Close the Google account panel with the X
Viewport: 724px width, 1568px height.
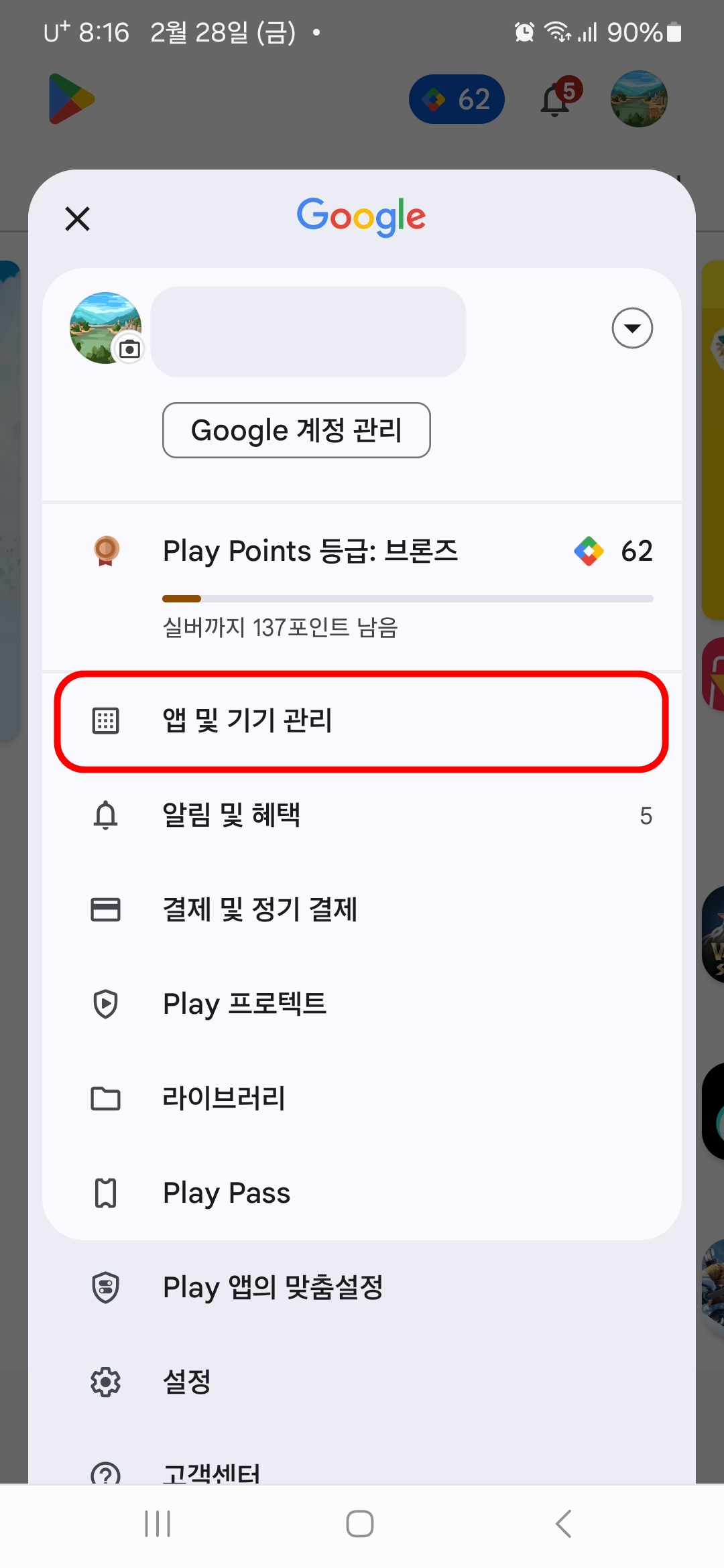click(76, 218)
